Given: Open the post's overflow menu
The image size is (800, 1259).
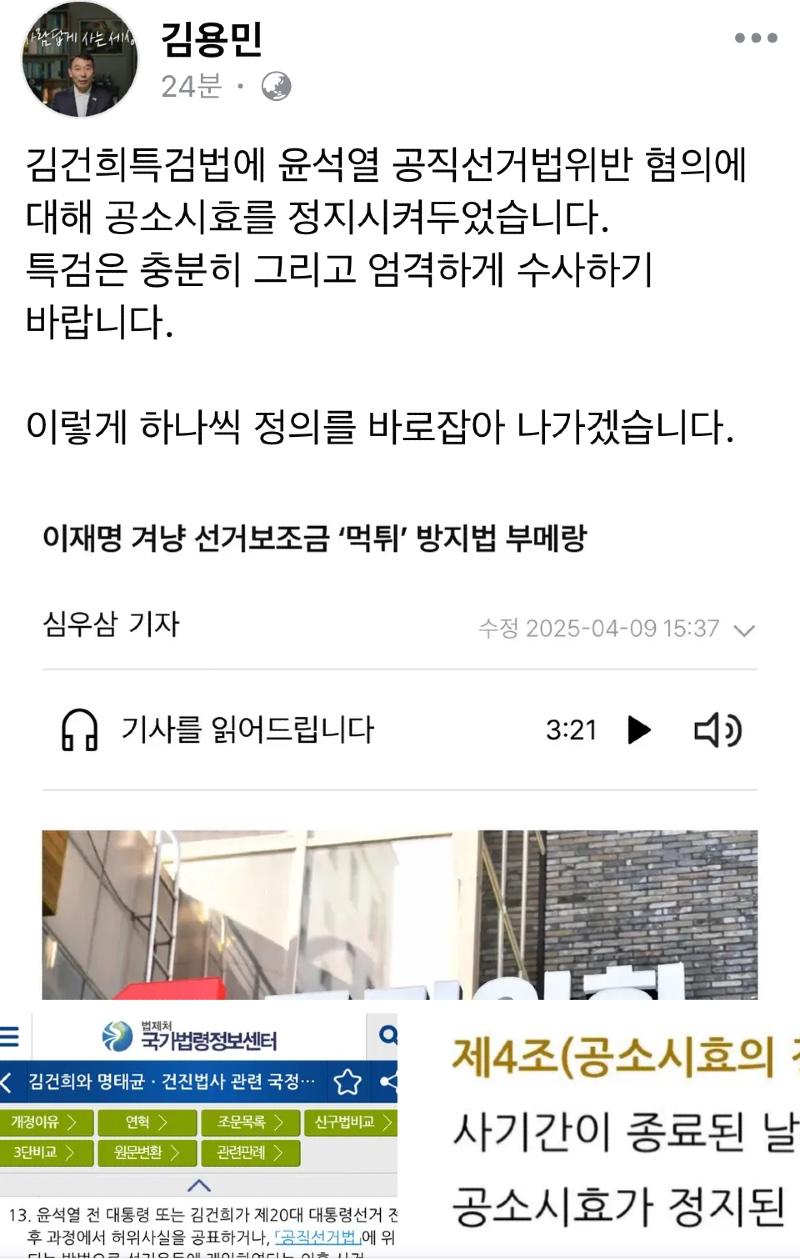Looking at the screenshot, I should click(755, 38).
